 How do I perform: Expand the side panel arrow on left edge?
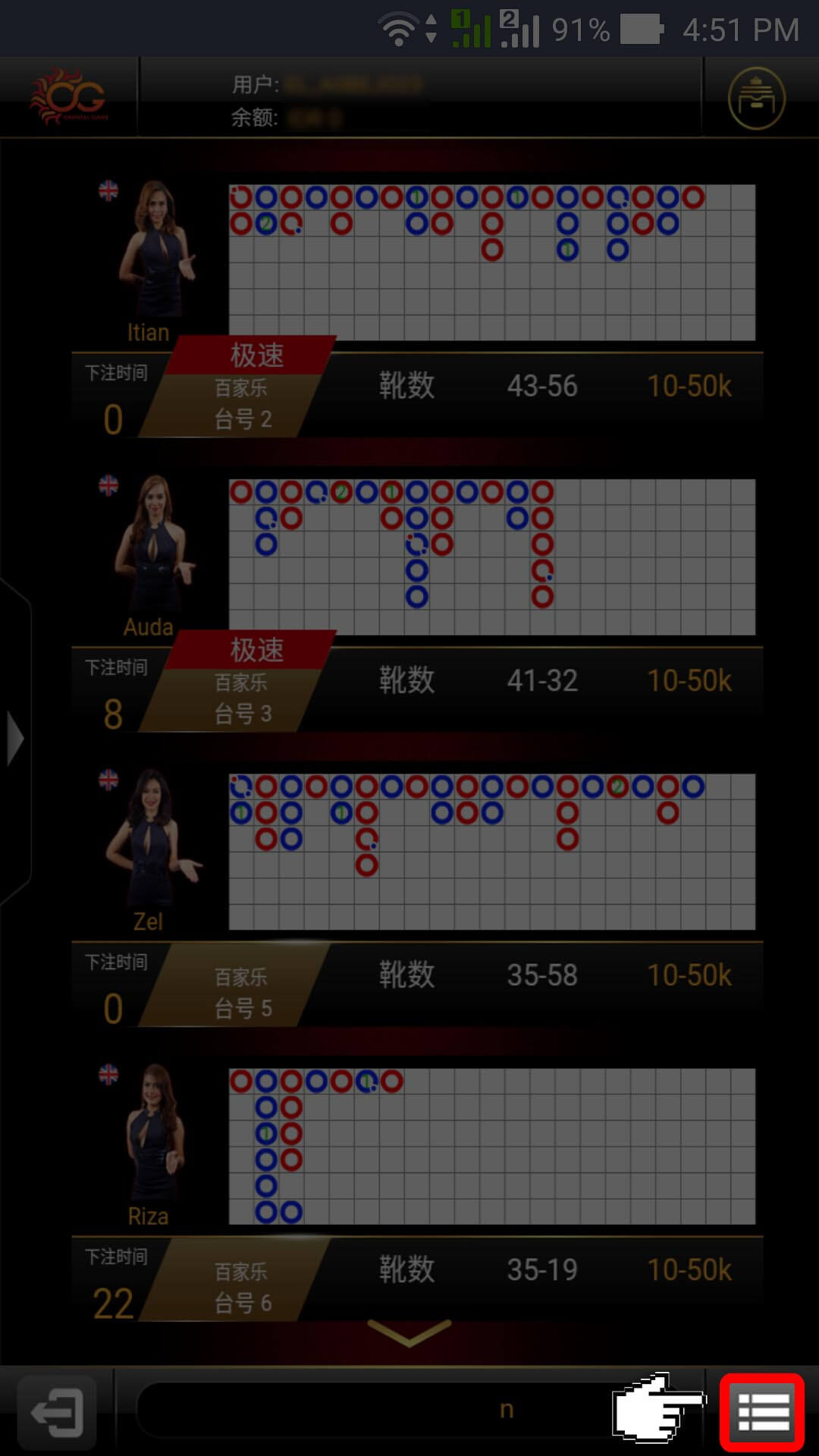point(15,739)
